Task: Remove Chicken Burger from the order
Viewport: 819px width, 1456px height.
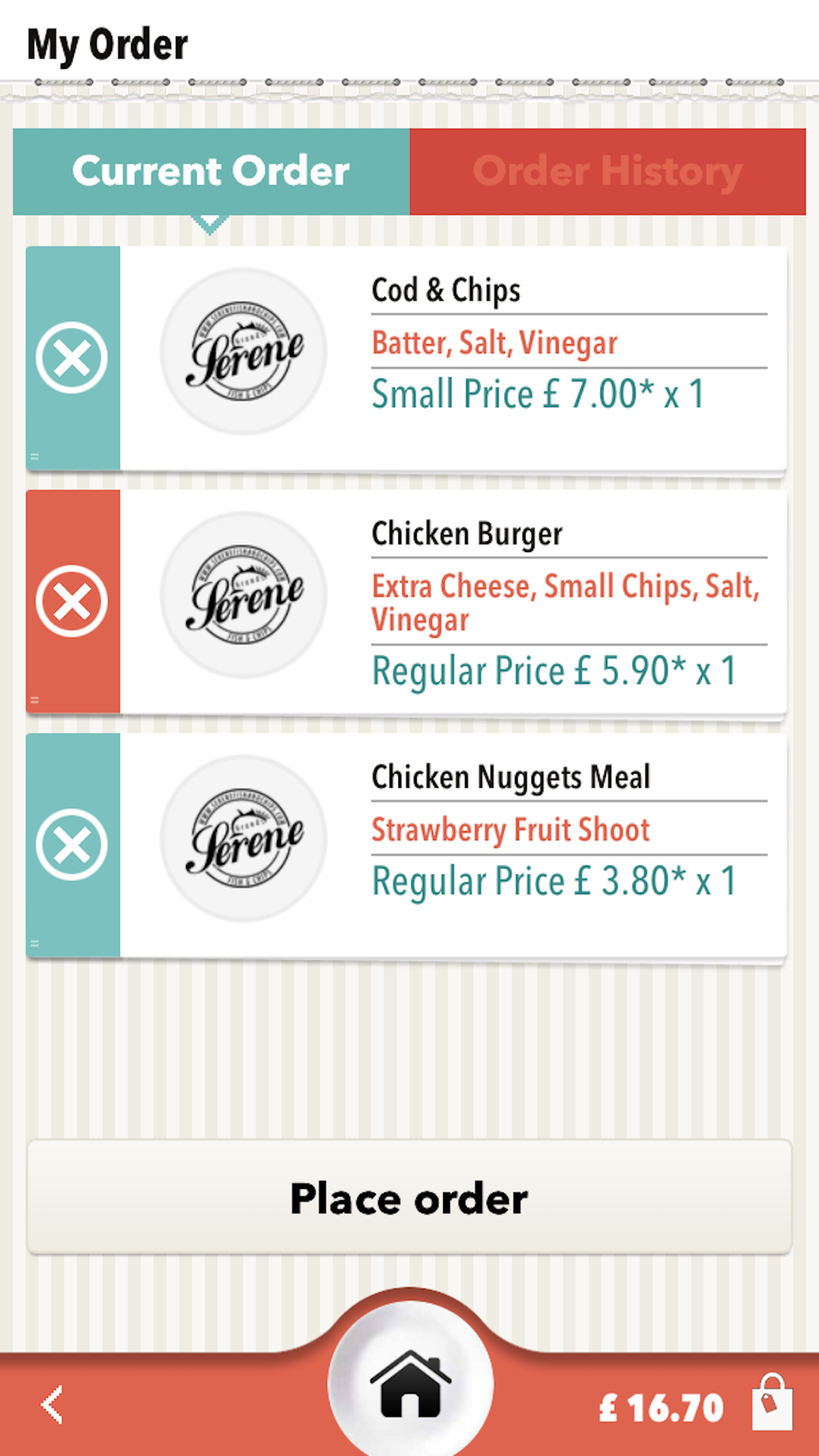Action: (72, 602)
